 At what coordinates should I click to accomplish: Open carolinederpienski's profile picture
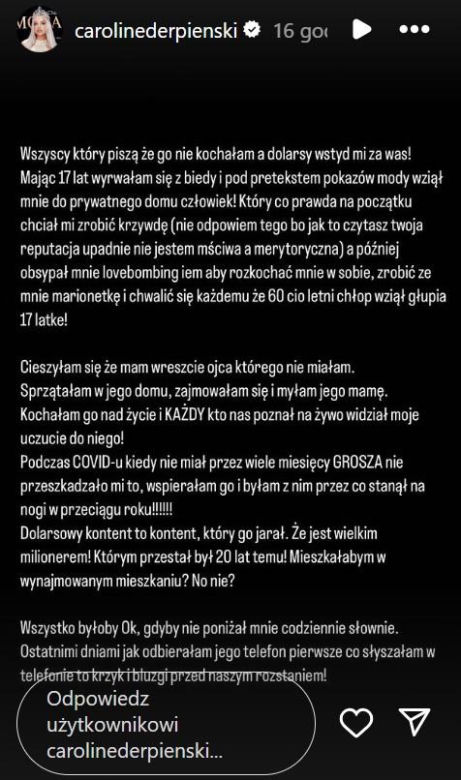pos(40,30)
